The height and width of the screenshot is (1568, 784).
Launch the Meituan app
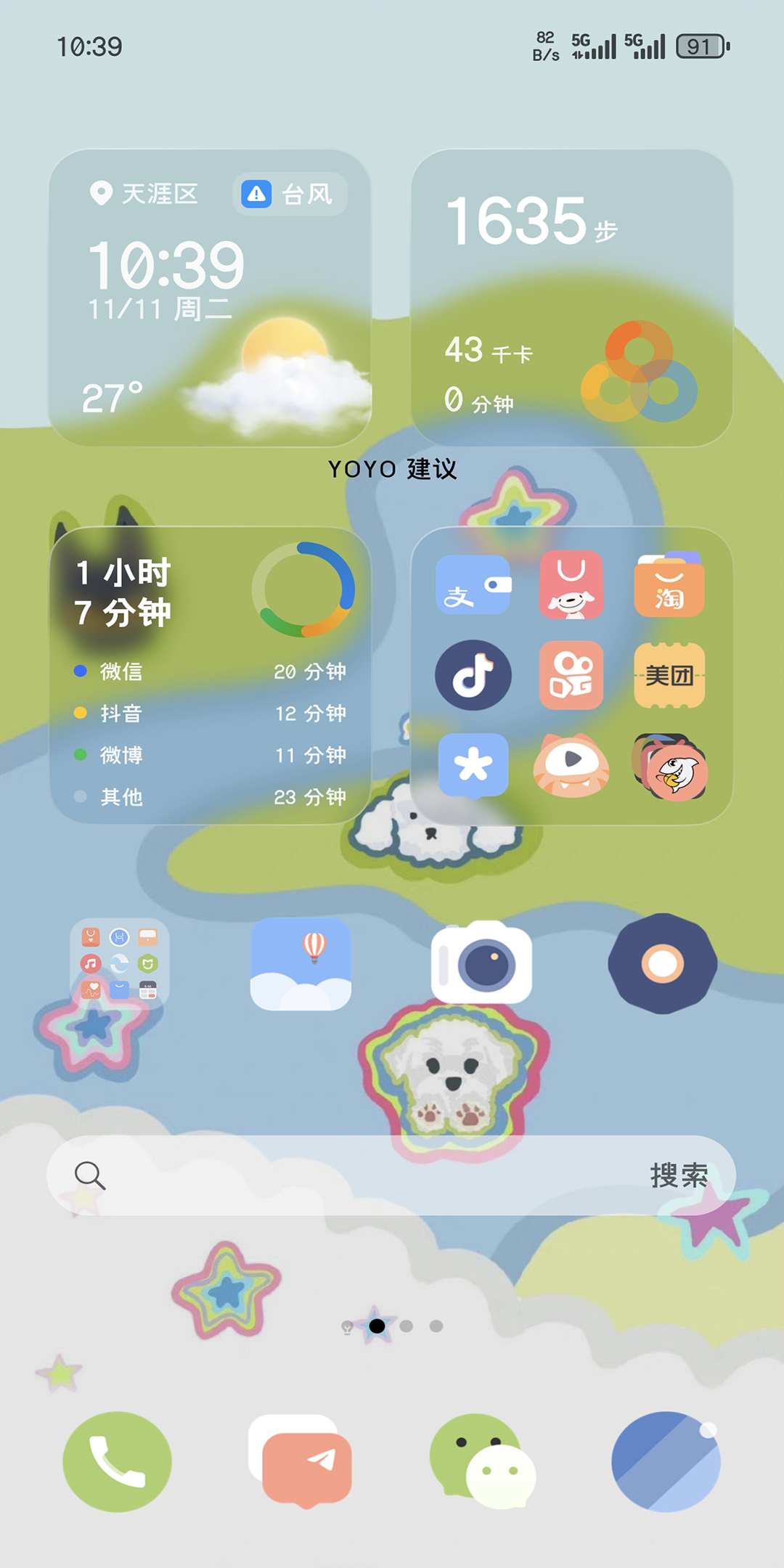(x=669, y=675)
